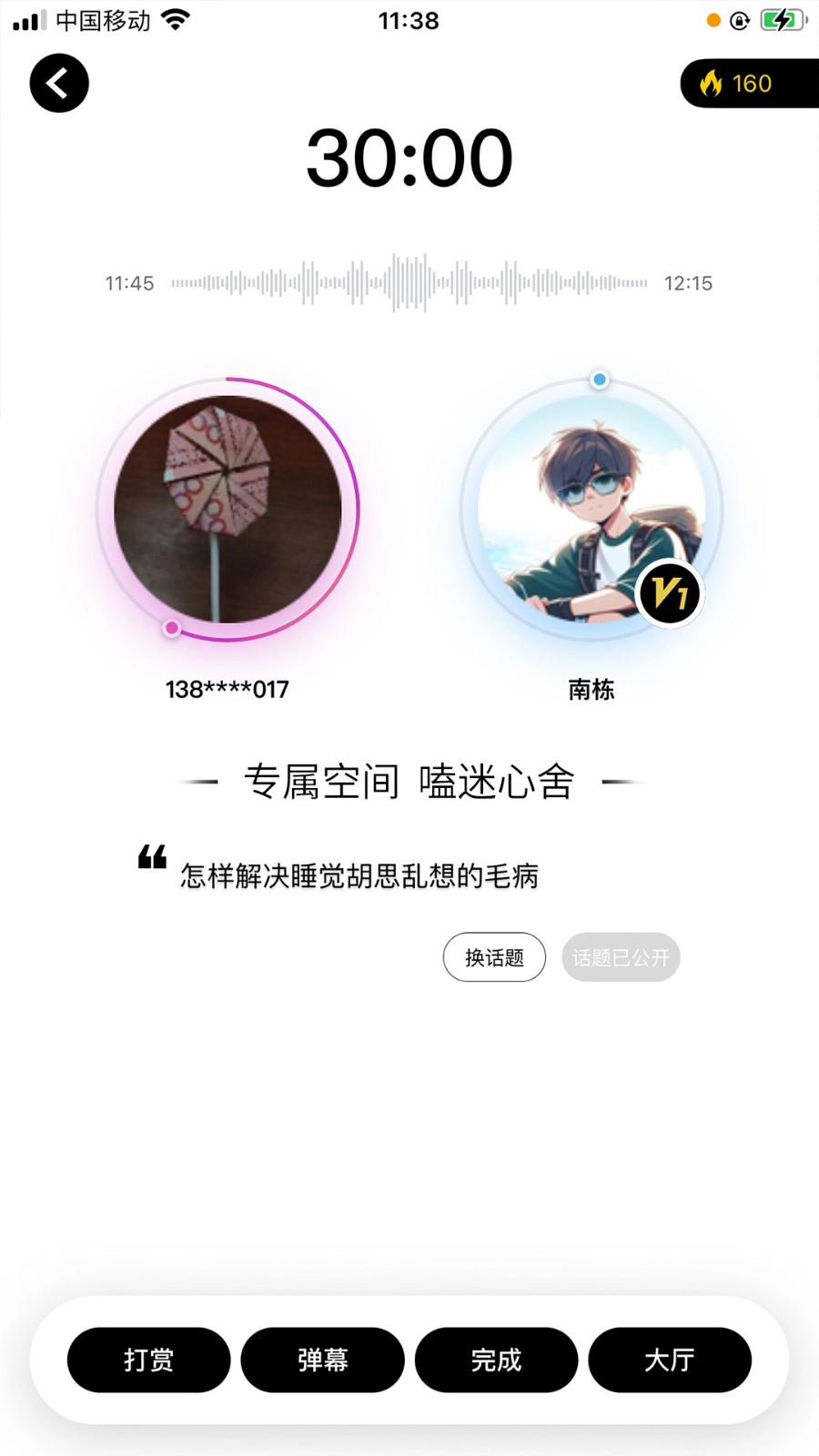Tap the room title 专属空间 嗑迷心舍

point(409,780)
